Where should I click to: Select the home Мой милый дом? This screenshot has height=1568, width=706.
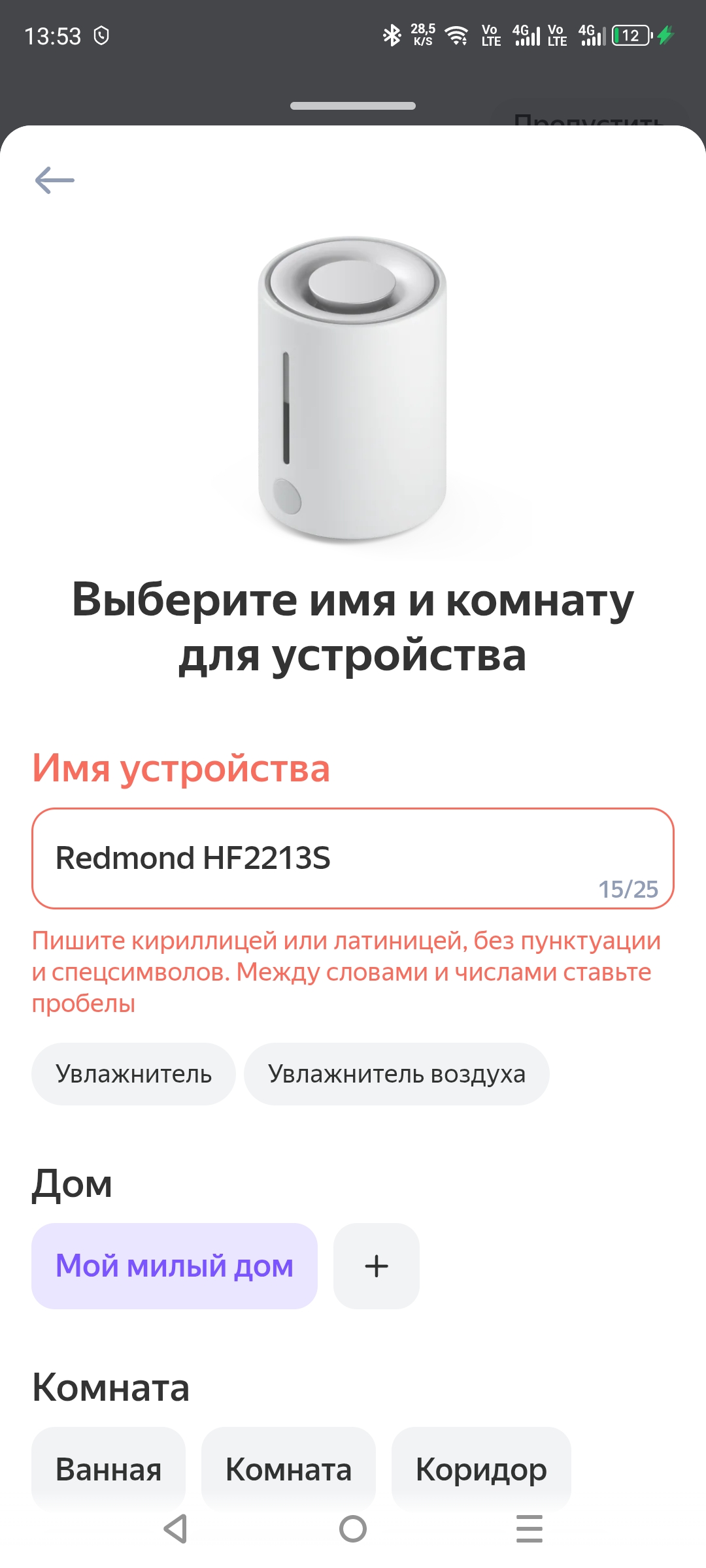click(x=175, y=1266)
